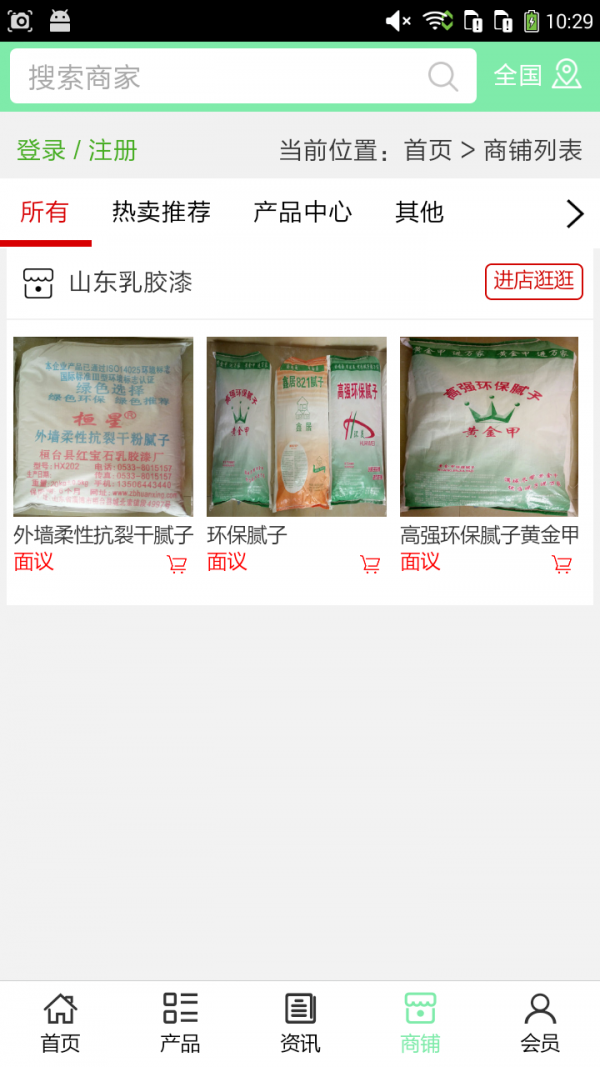600x1067 pixels.
Task: Tap the magnifier search icon
Action: [442, 77]
